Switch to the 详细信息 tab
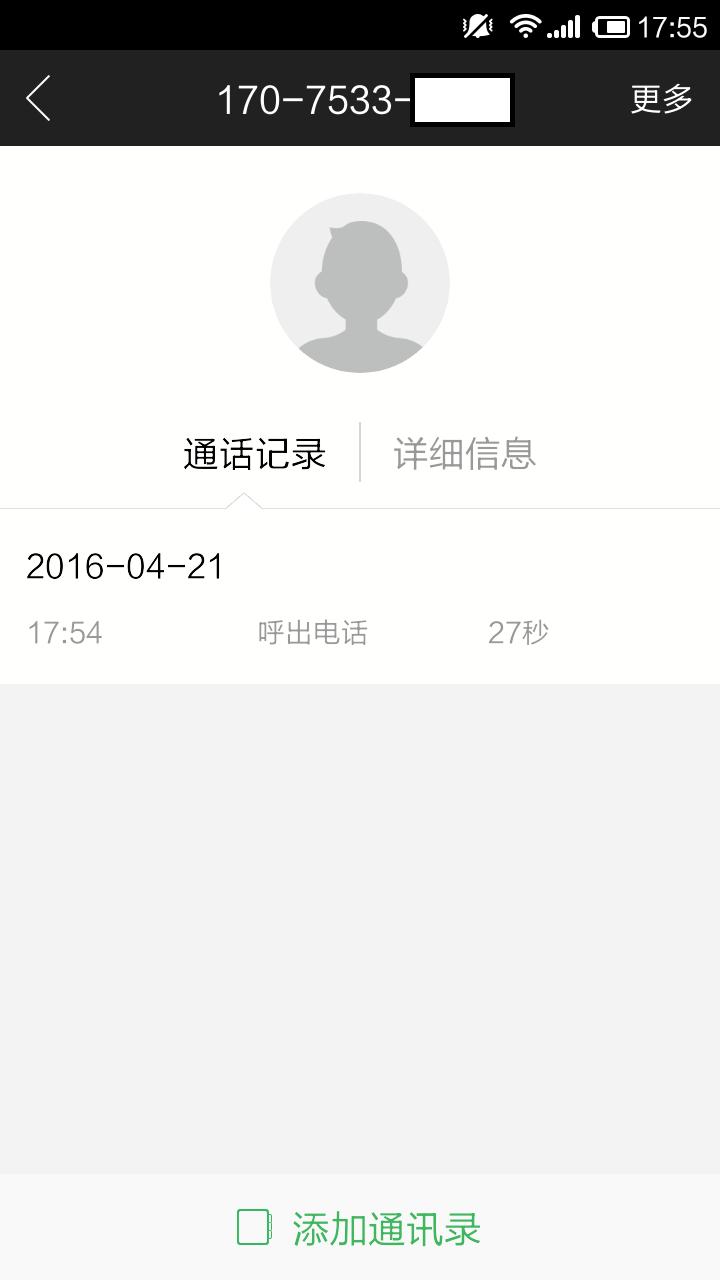Image resolution: width=720 pixels, height=1280 pixels. (464, 453)
